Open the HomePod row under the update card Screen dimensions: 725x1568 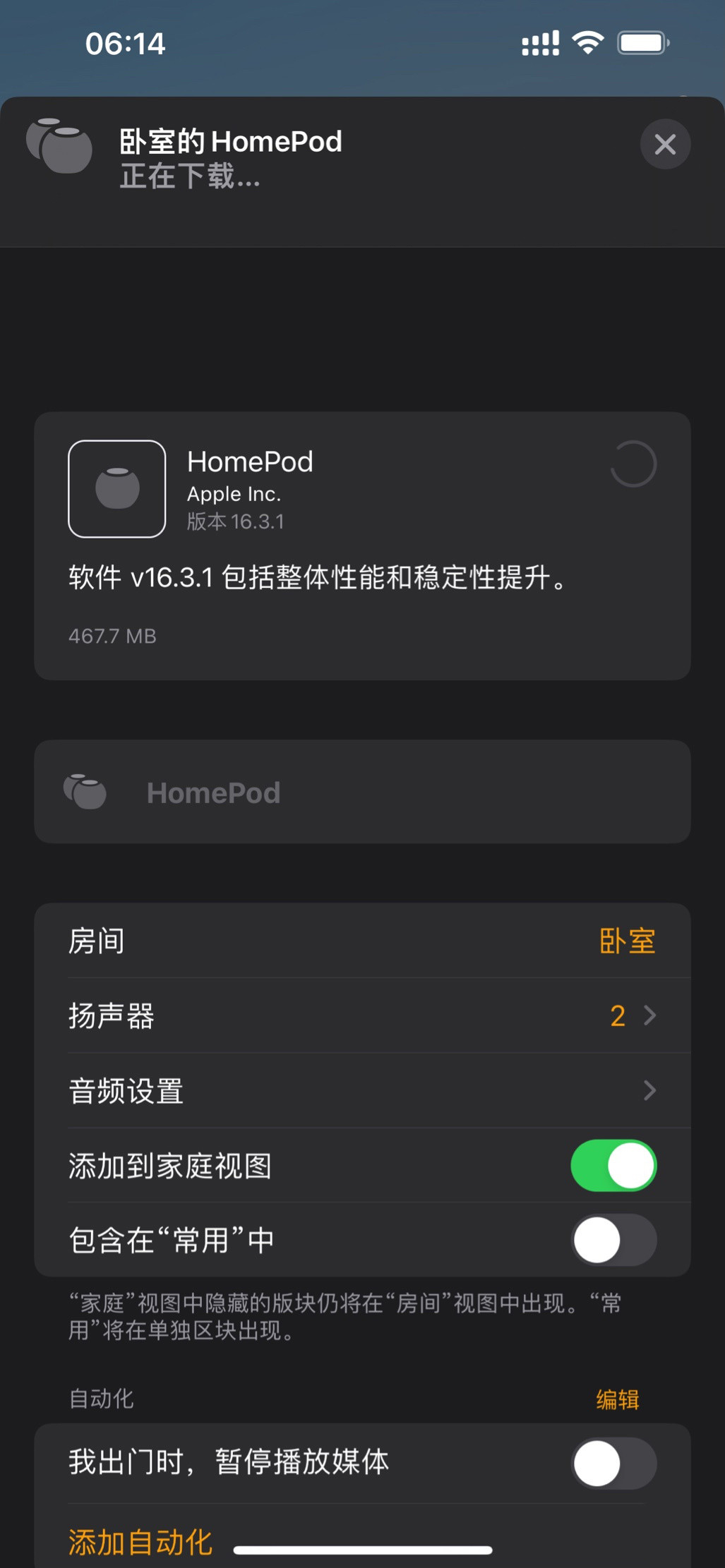(x=361, y=792)
